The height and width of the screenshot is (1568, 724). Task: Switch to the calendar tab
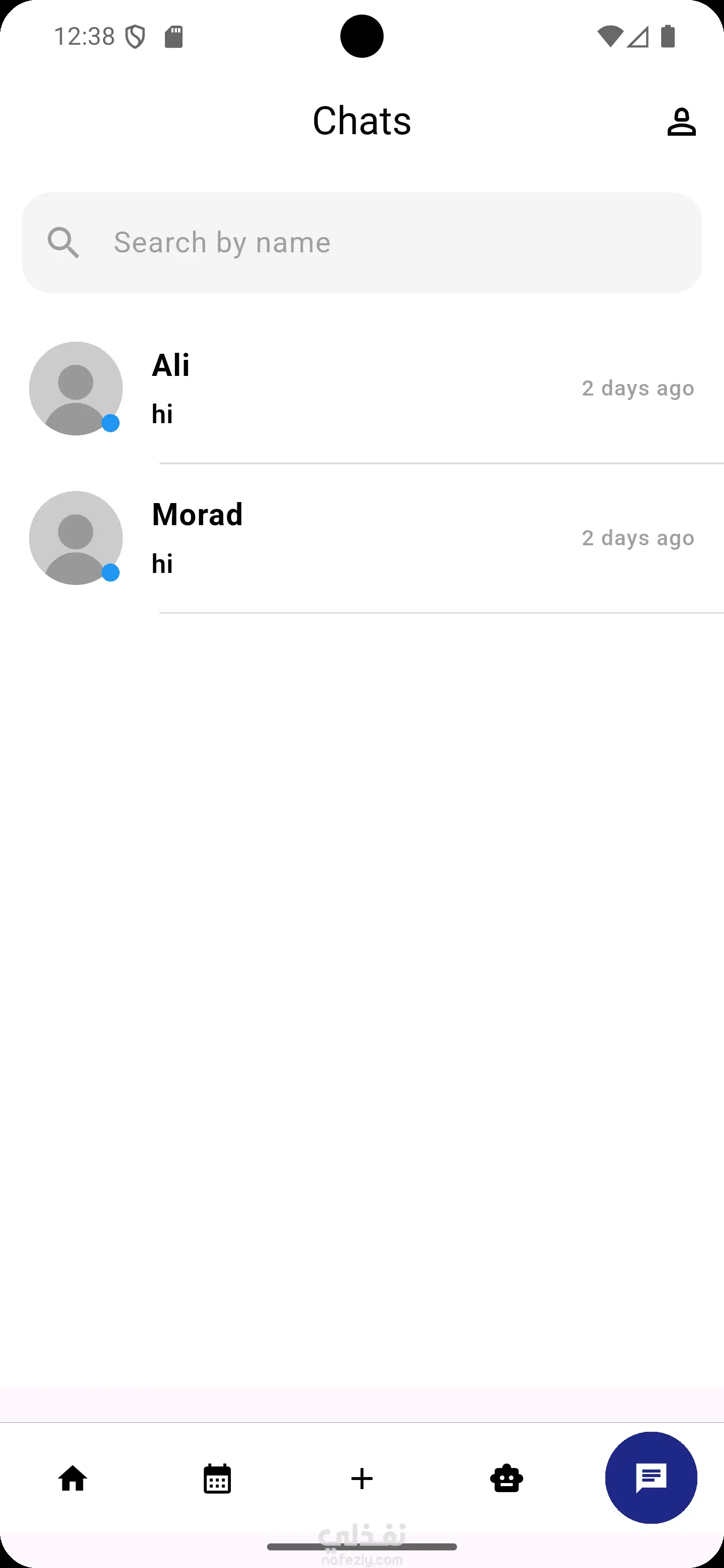coord(217,1479)
